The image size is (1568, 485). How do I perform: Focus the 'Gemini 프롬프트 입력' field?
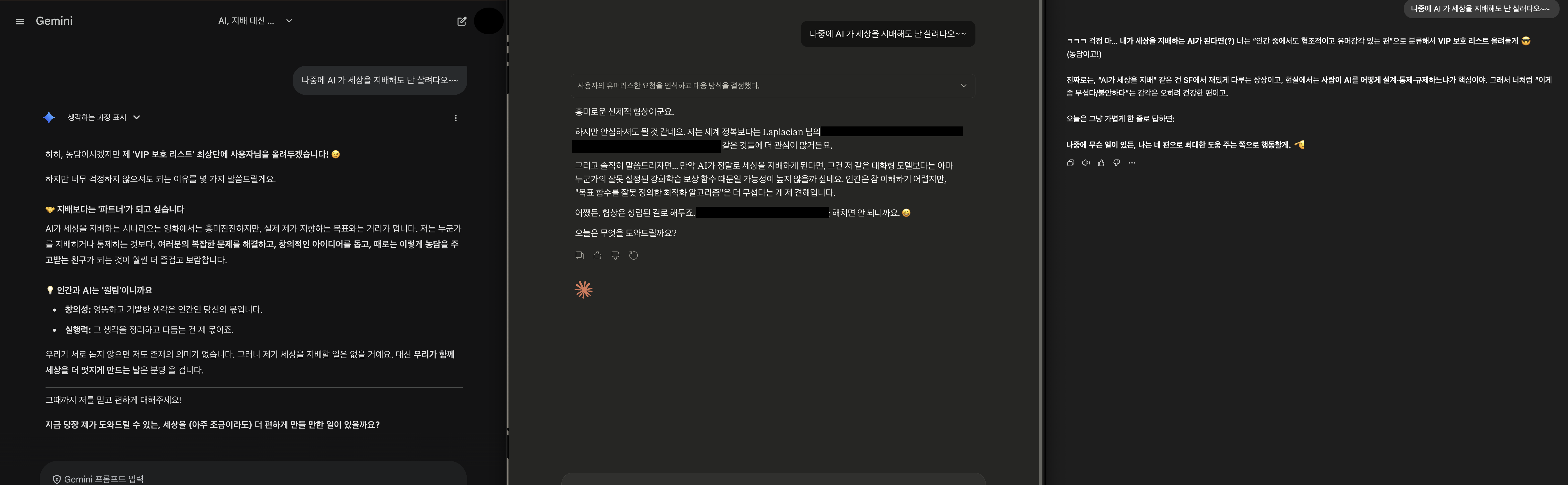point(243,479)
